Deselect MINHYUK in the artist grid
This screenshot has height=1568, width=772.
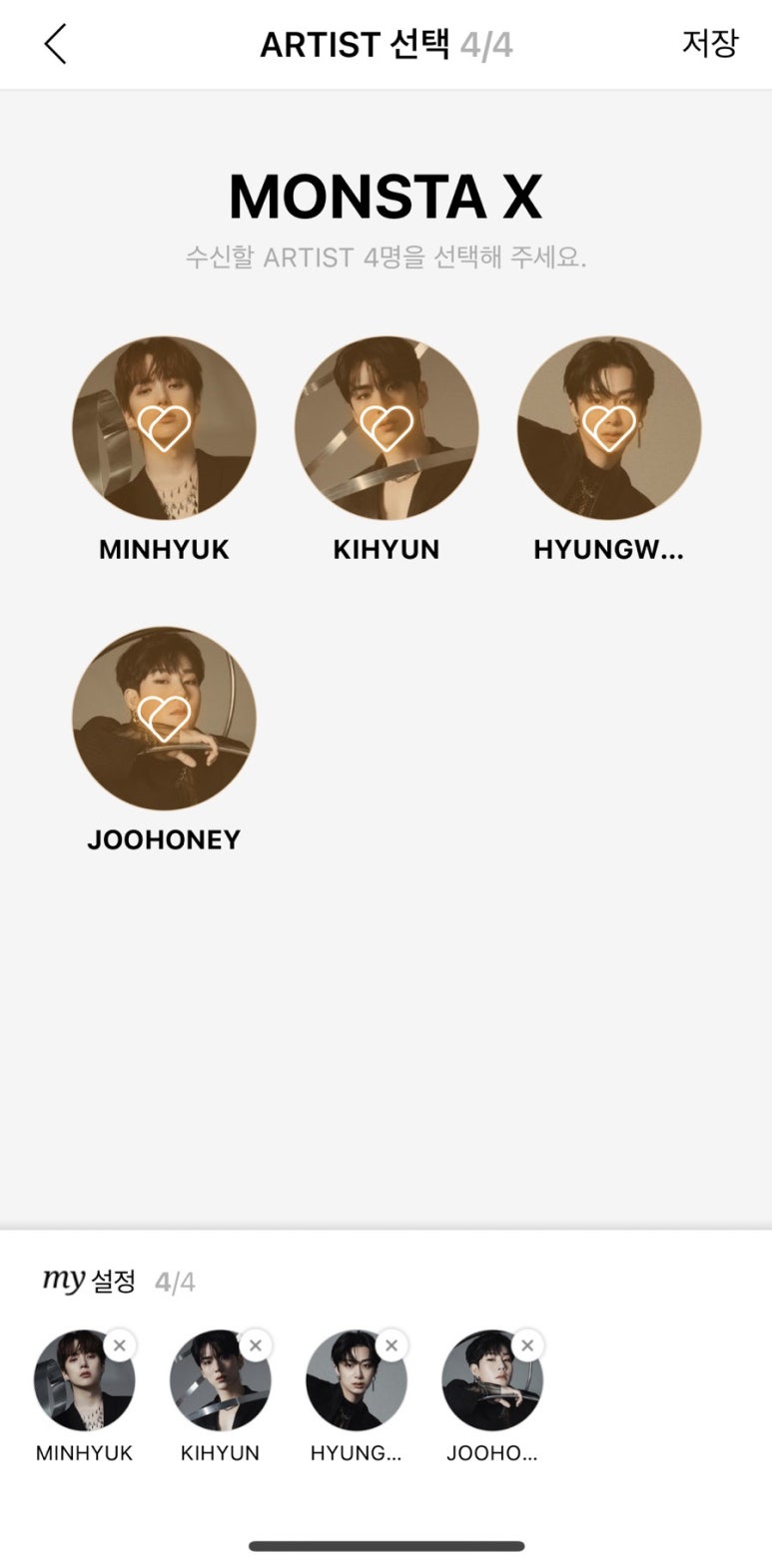164,427
